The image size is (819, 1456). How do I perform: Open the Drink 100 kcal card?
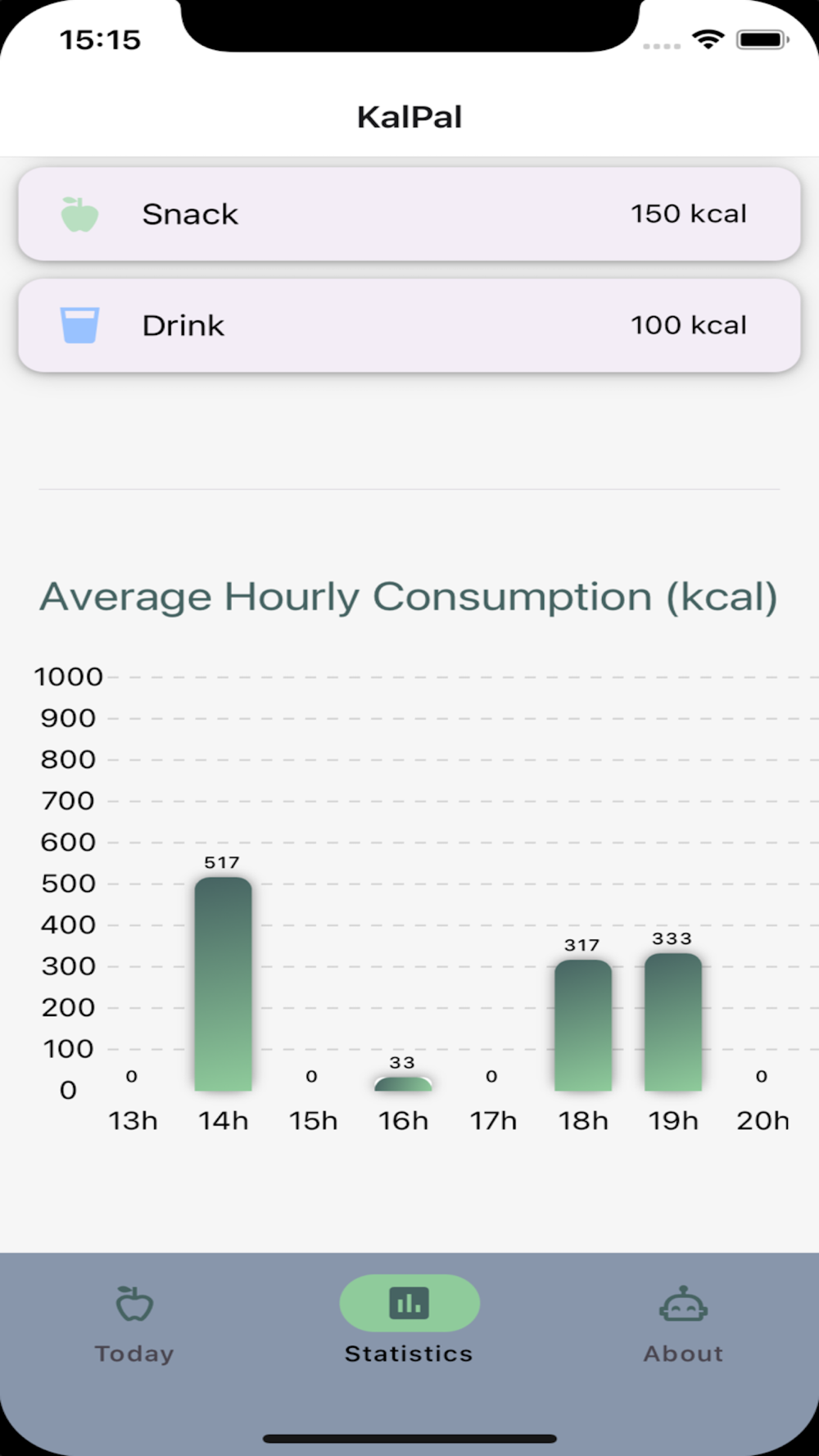[x=409, y=325]
